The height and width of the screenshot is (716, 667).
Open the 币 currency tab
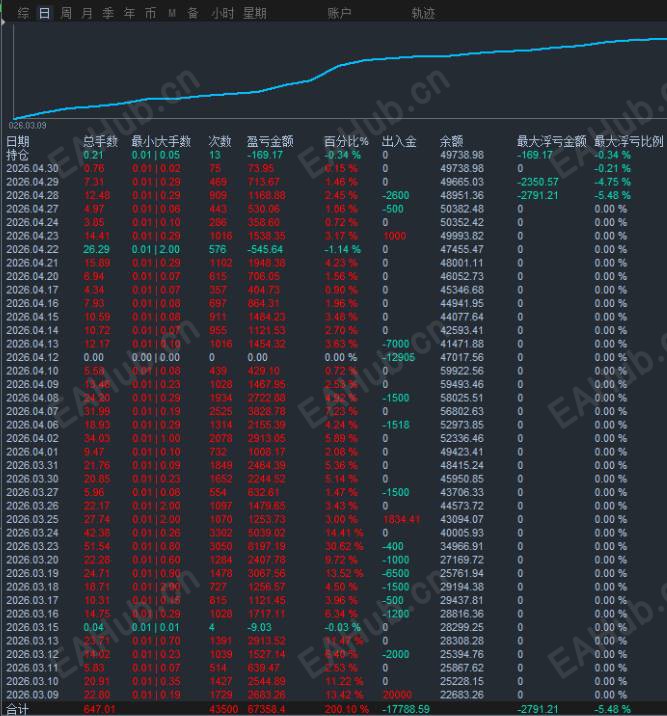[150, 13]
